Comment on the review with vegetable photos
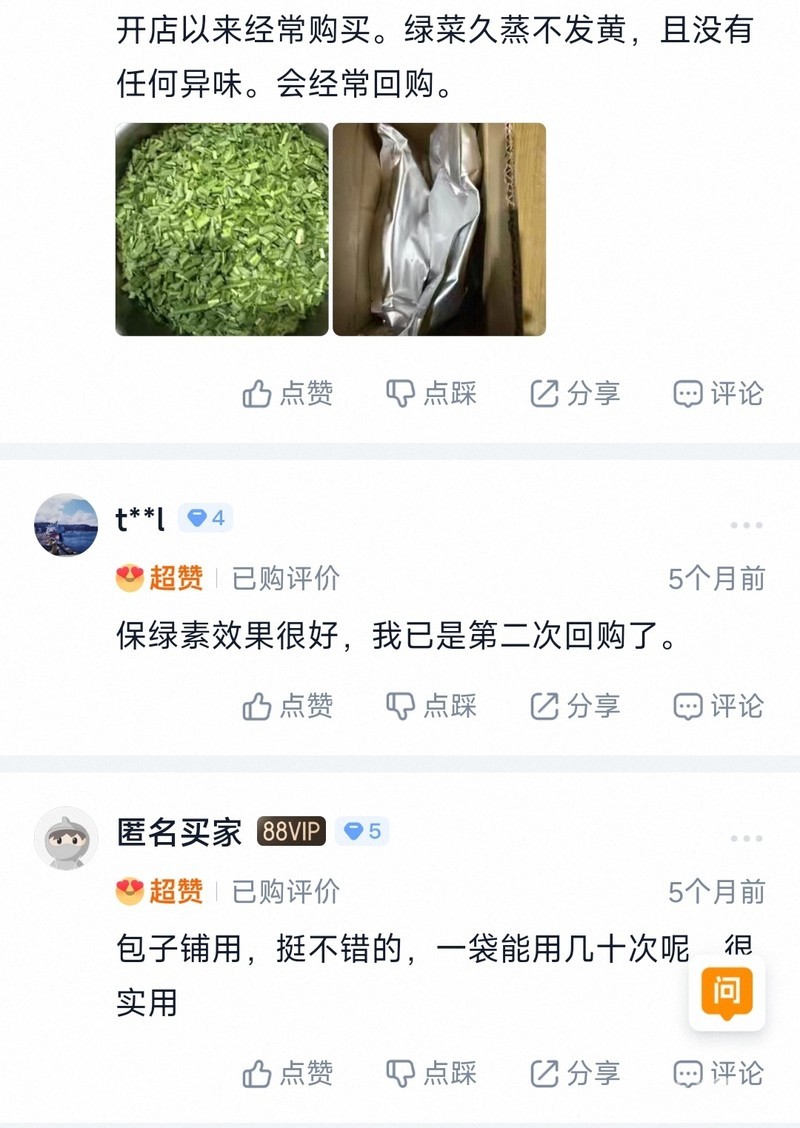 (x=718, y=394)
